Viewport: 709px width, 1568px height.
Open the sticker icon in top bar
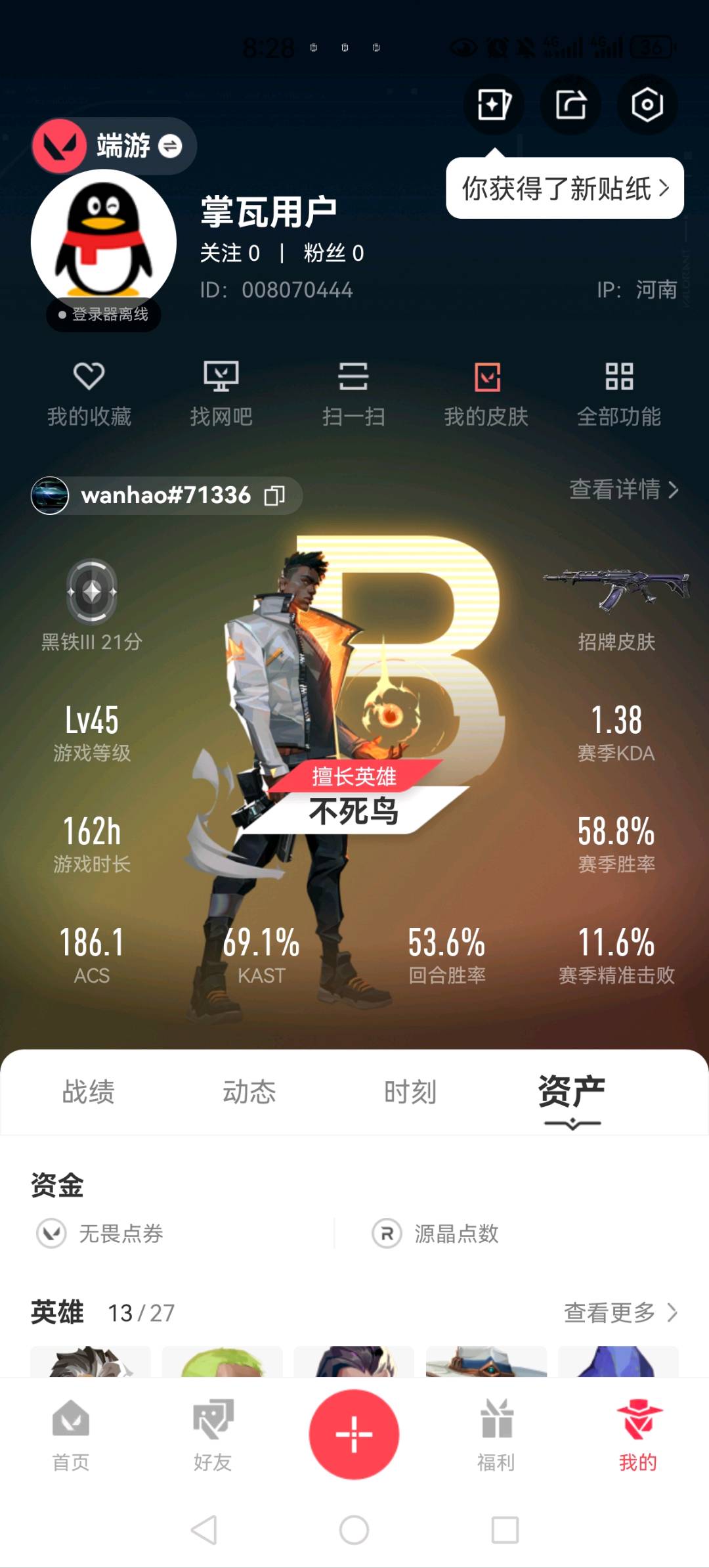pyautogui.click(x=494, y=104)
